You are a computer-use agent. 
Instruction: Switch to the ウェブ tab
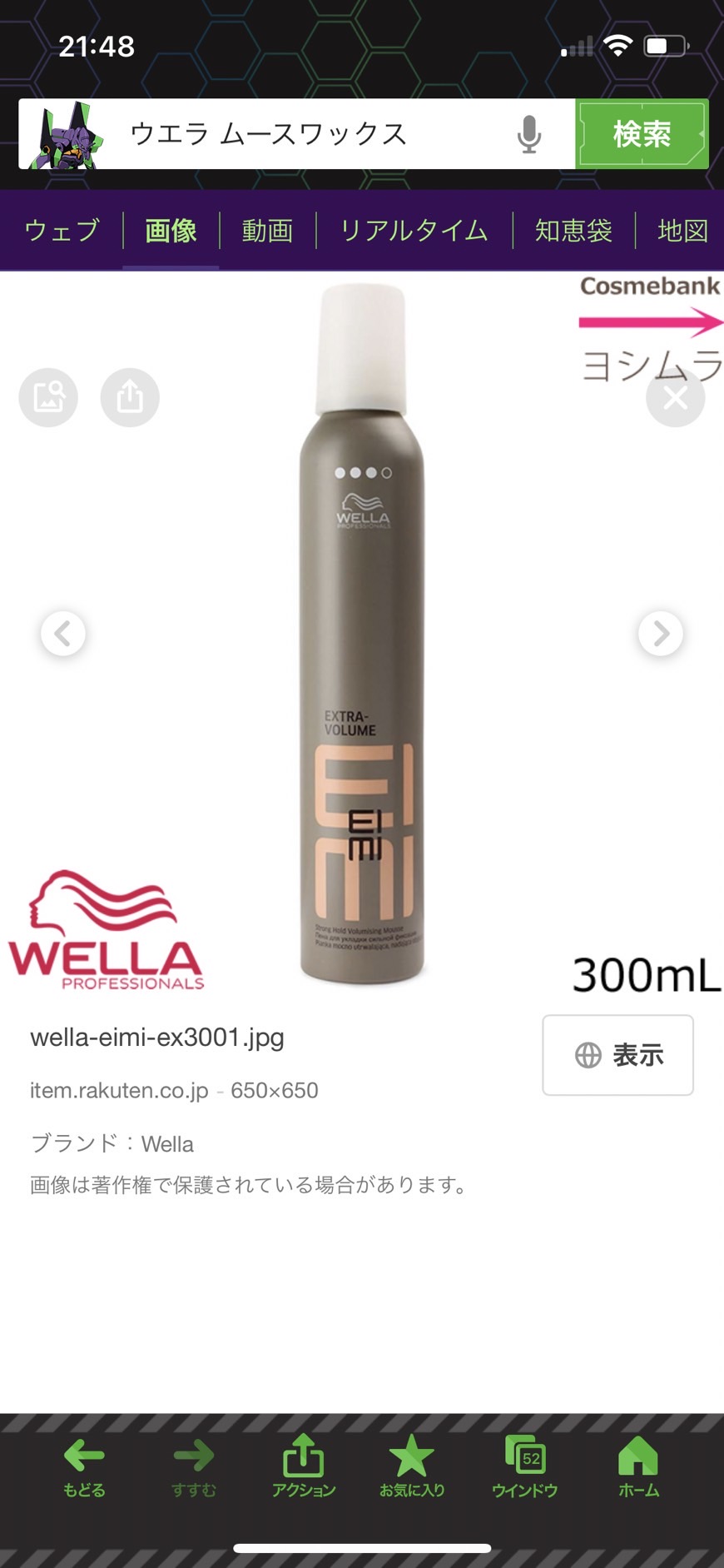point(62,230)
